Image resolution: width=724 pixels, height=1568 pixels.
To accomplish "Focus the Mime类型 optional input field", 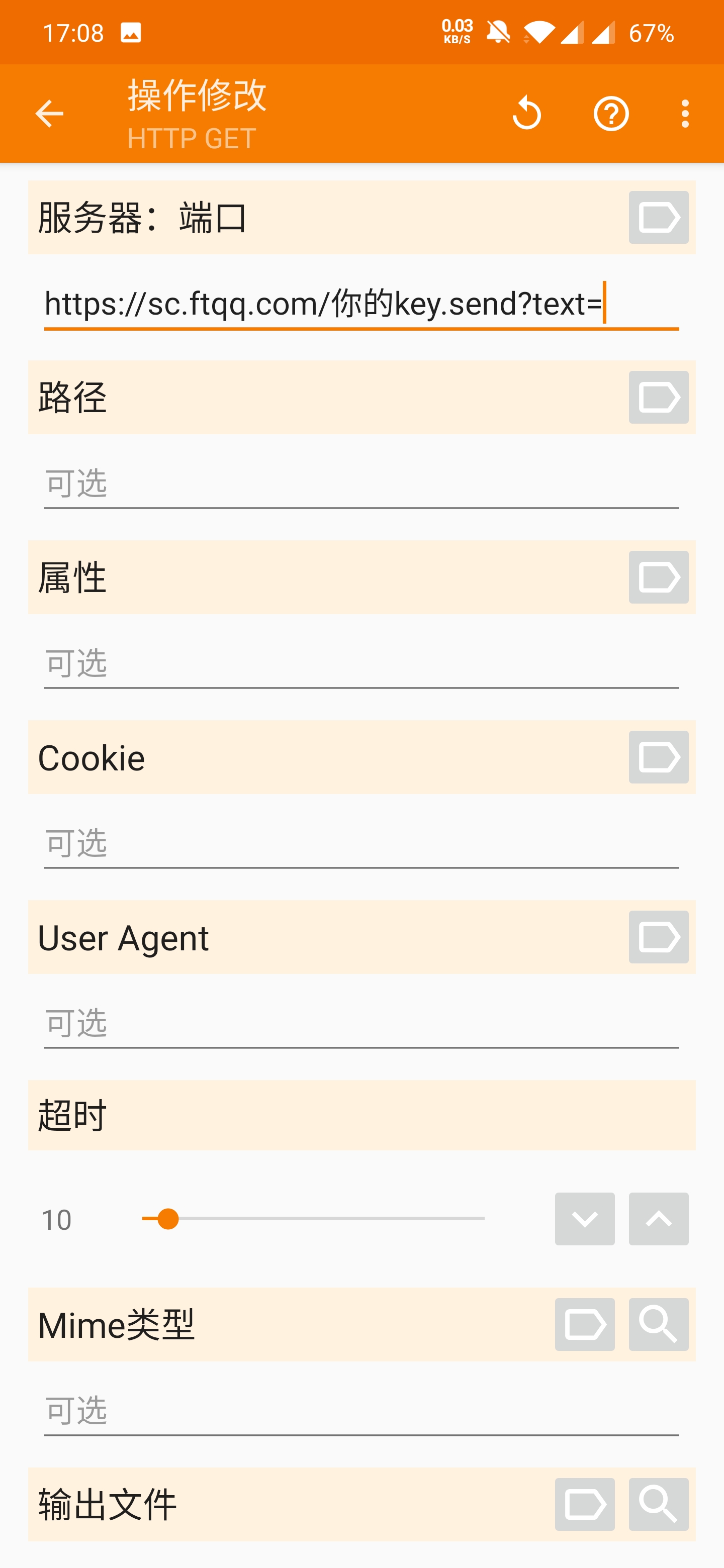I will [x=360, y=1411].
